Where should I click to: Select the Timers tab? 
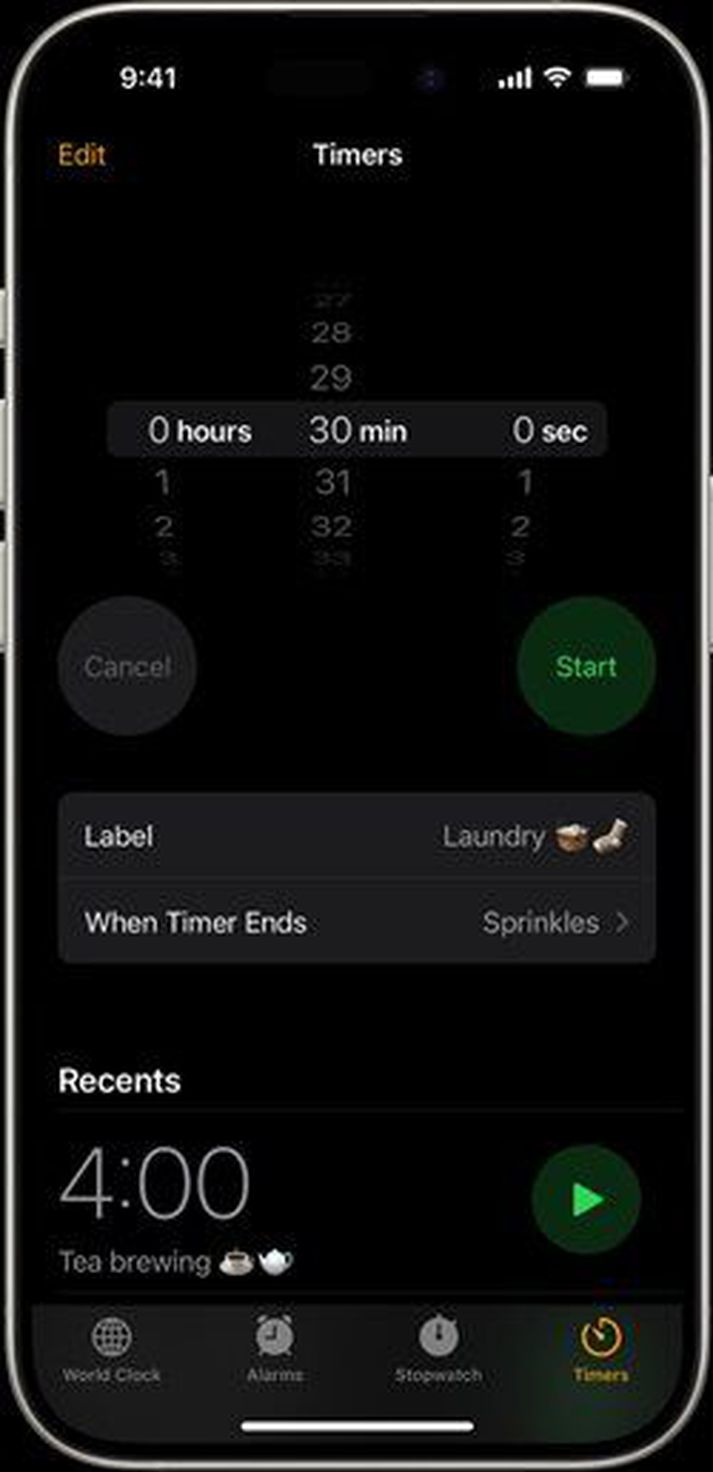tap(601, 1349)
